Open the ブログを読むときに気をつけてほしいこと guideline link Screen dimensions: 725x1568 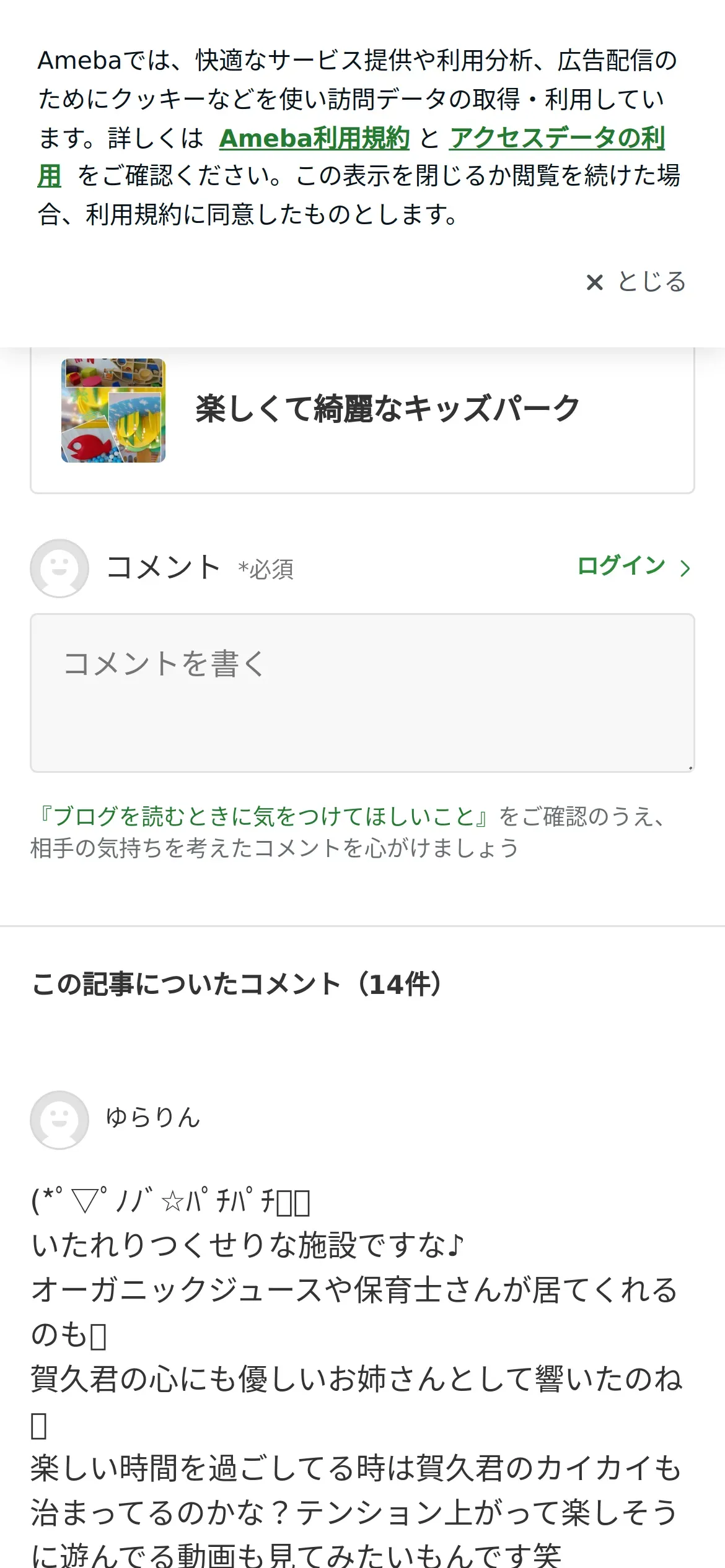(x=264, y=816)
